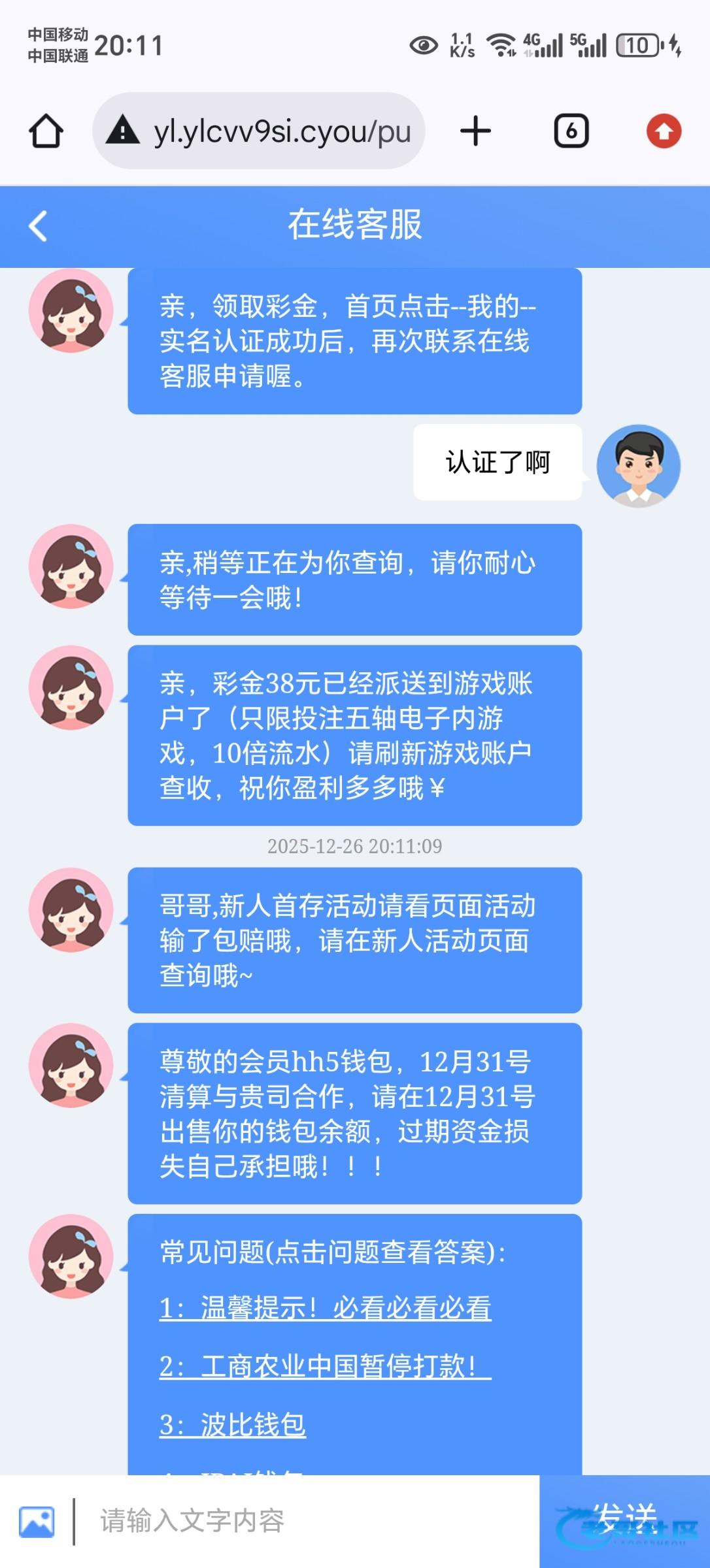Open FAQ link 波比钱包
Screen dimensions: 710x1568
(232, 1425)
